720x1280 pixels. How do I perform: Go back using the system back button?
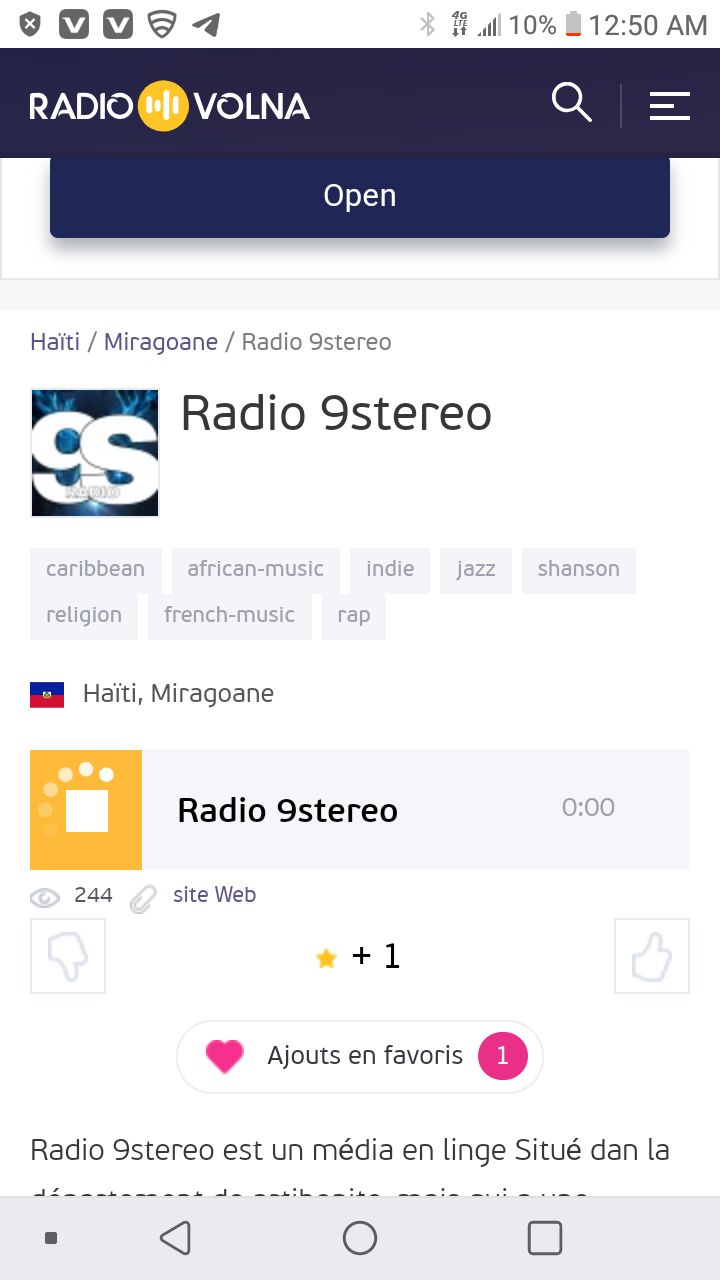(x=176, y=1238)
